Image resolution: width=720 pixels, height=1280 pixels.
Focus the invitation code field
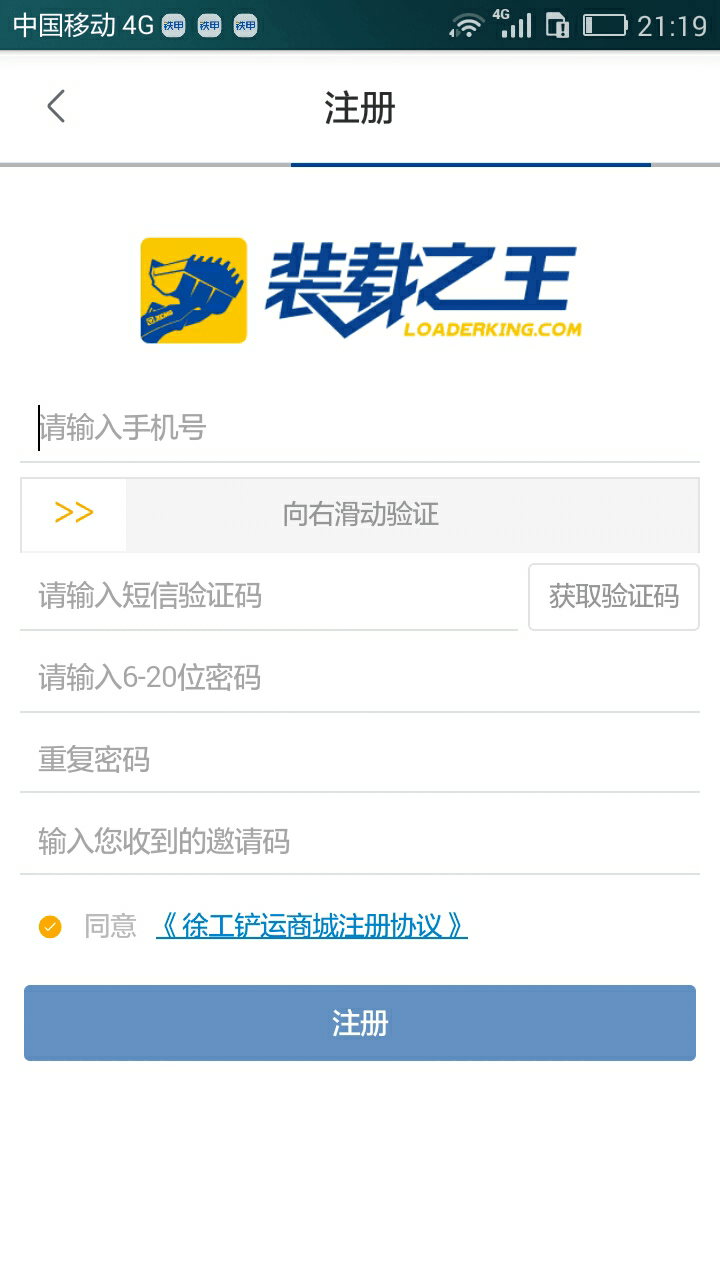click(x=360, y=841)
